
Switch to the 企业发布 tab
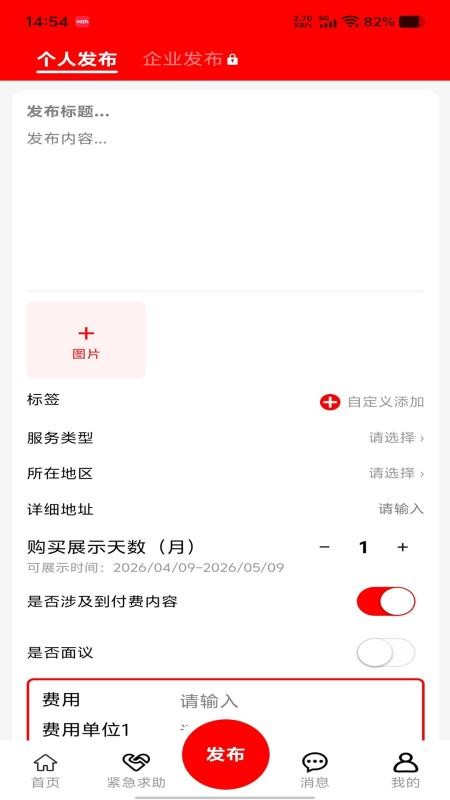click(x=190, y=60)
